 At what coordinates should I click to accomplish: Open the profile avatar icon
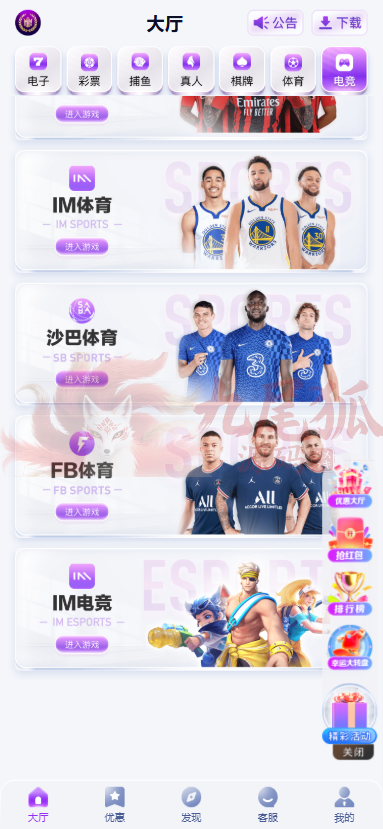28,23
